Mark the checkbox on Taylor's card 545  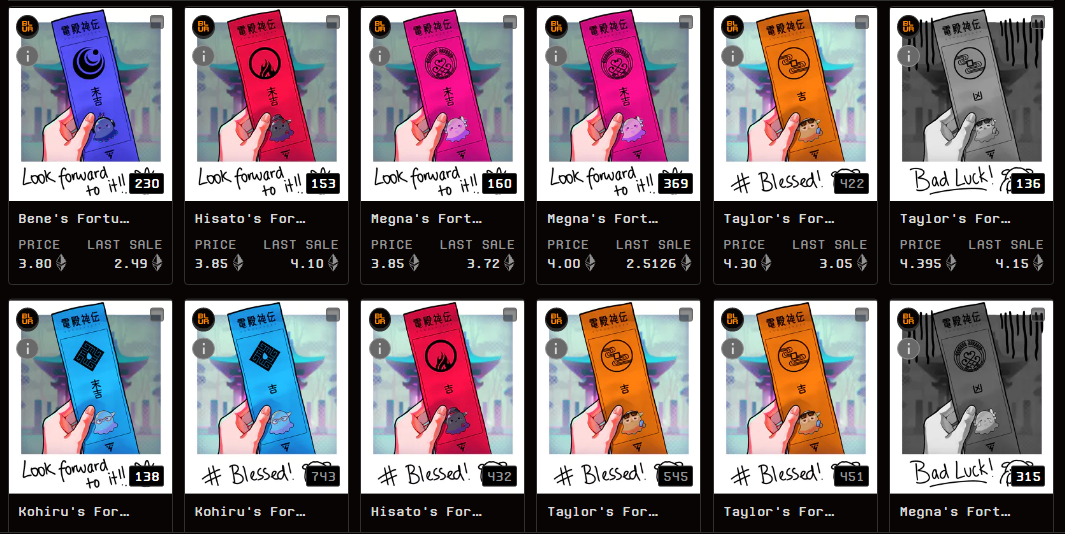point(686,314)
